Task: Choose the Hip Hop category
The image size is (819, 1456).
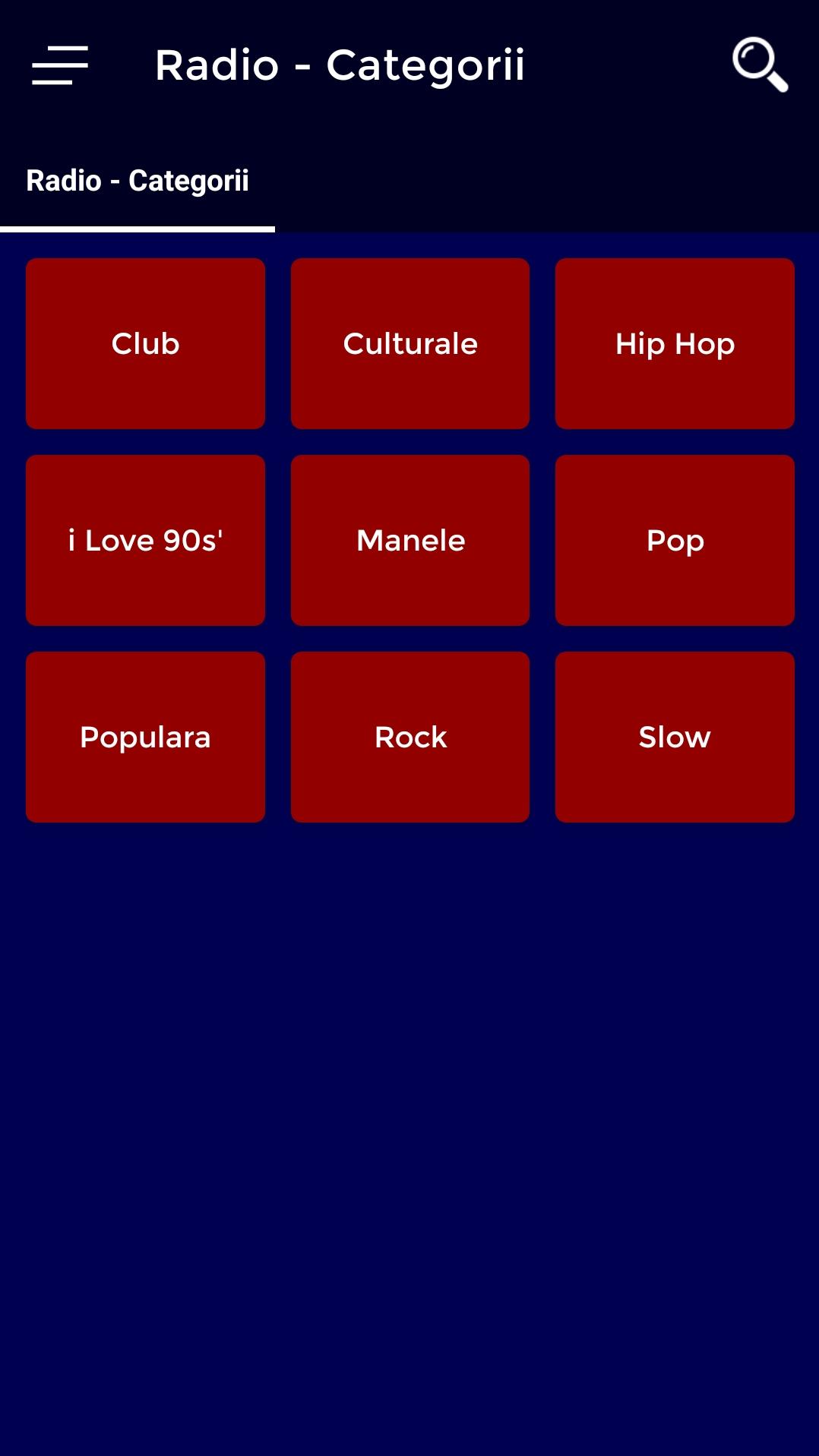Action: [675, 343]
